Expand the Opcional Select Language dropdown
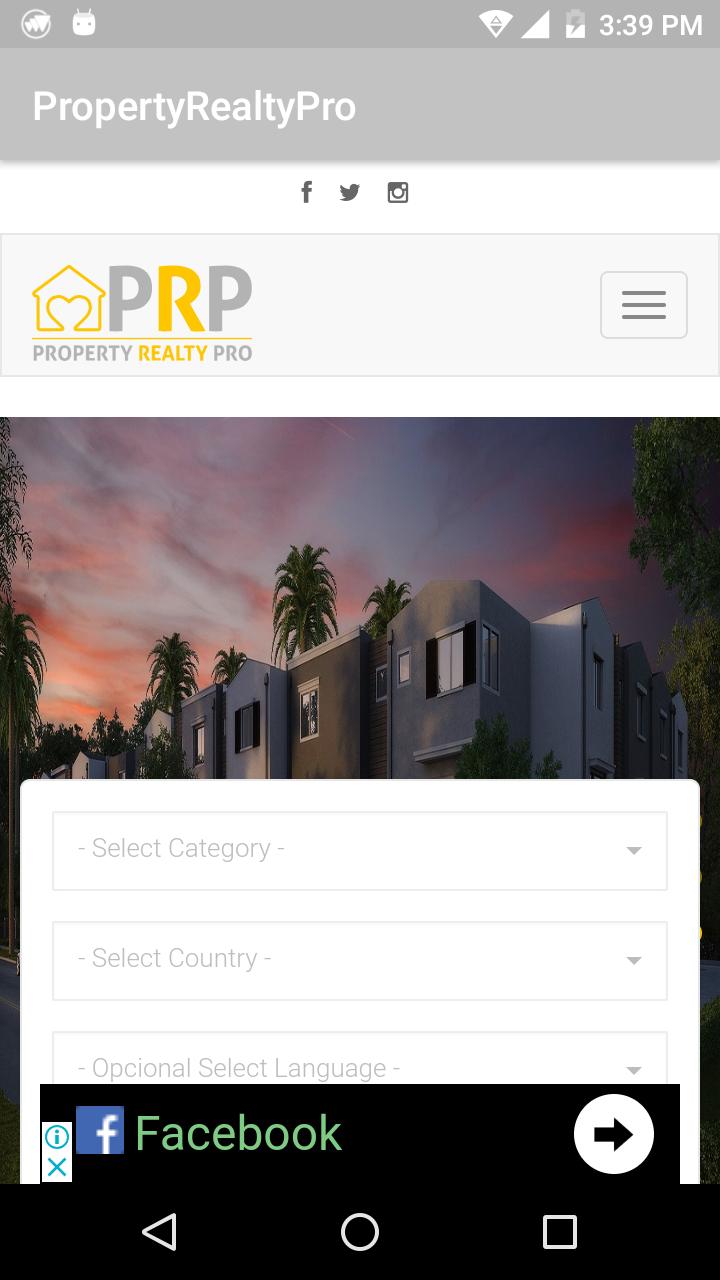 [x=360, y=1062]
